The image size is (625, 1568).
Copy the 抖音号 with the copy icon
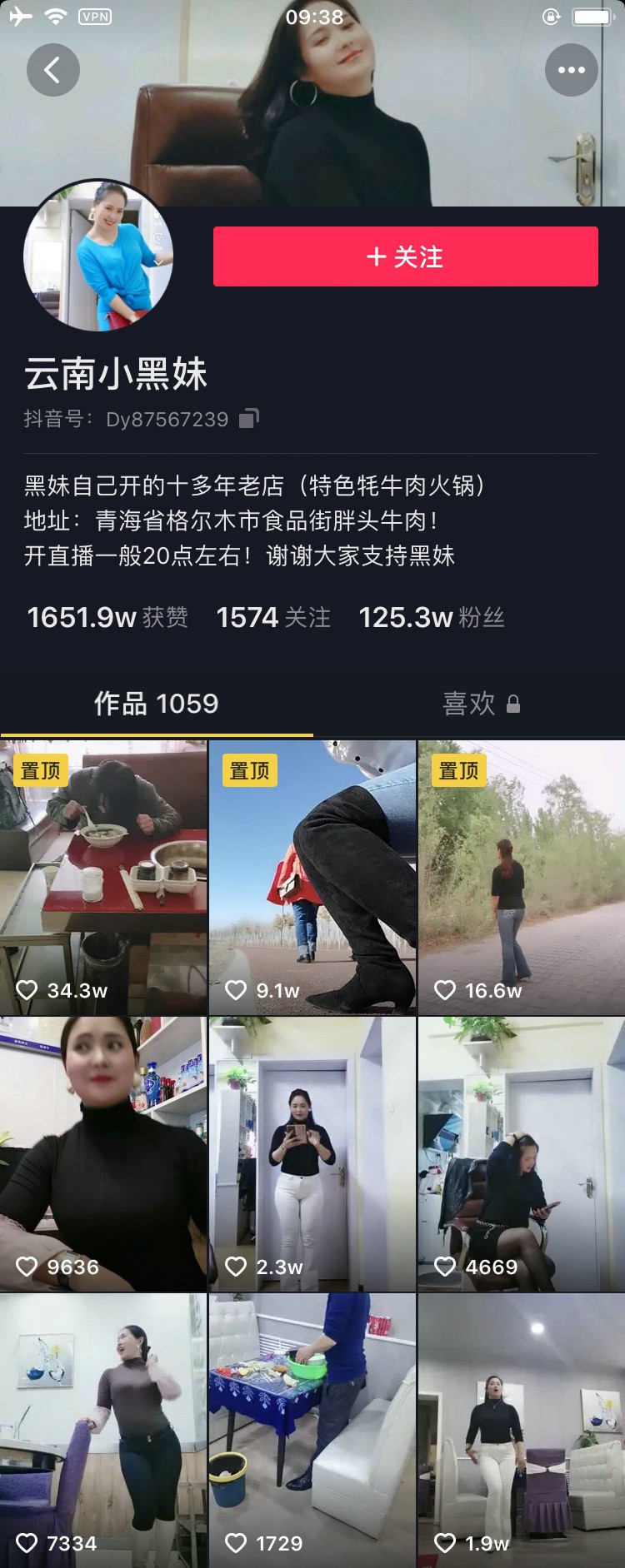coord(249,418)
